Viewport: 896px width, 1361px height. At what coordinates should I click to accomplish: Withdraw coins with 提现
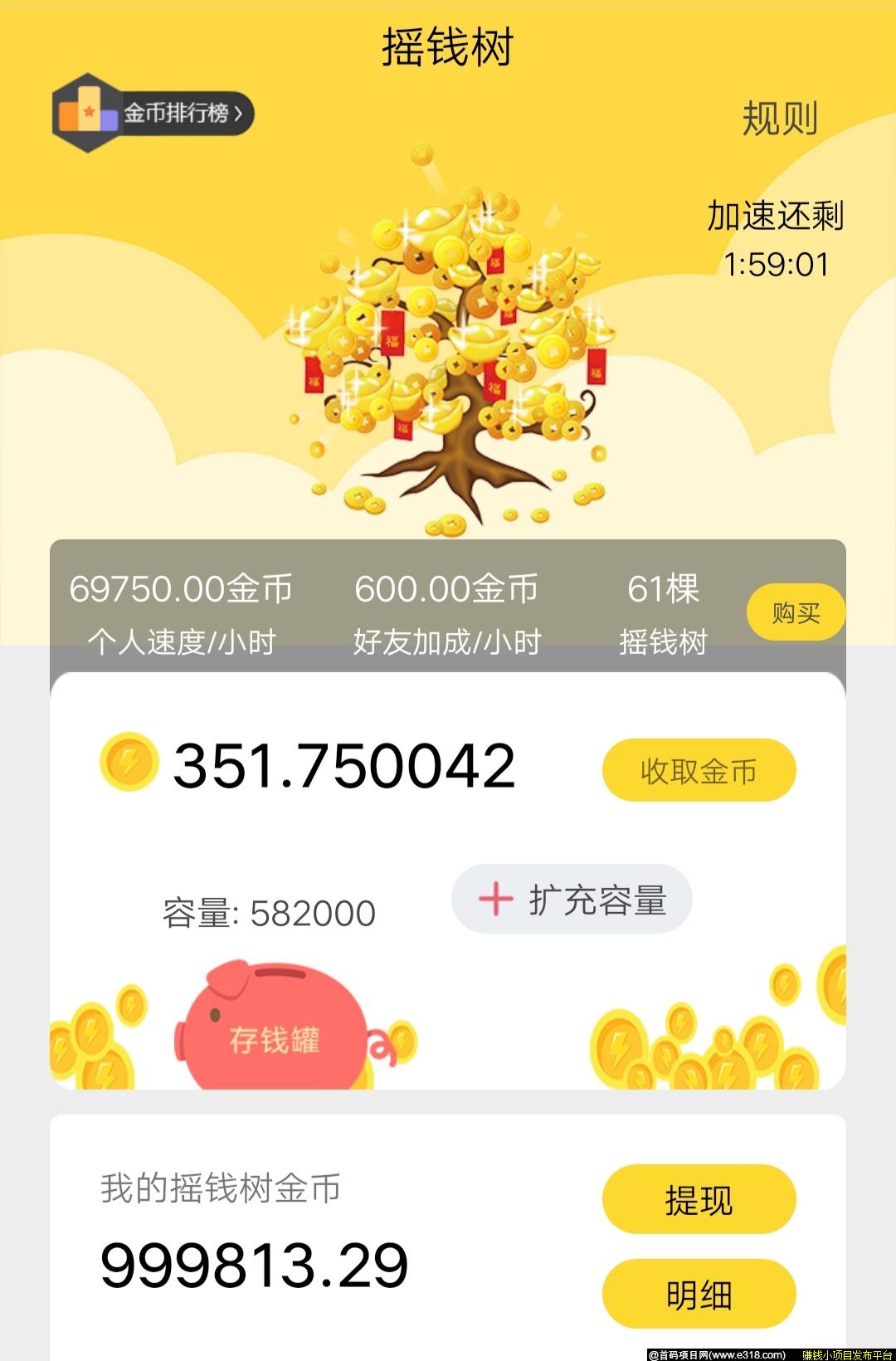[x=699, y=1200]
